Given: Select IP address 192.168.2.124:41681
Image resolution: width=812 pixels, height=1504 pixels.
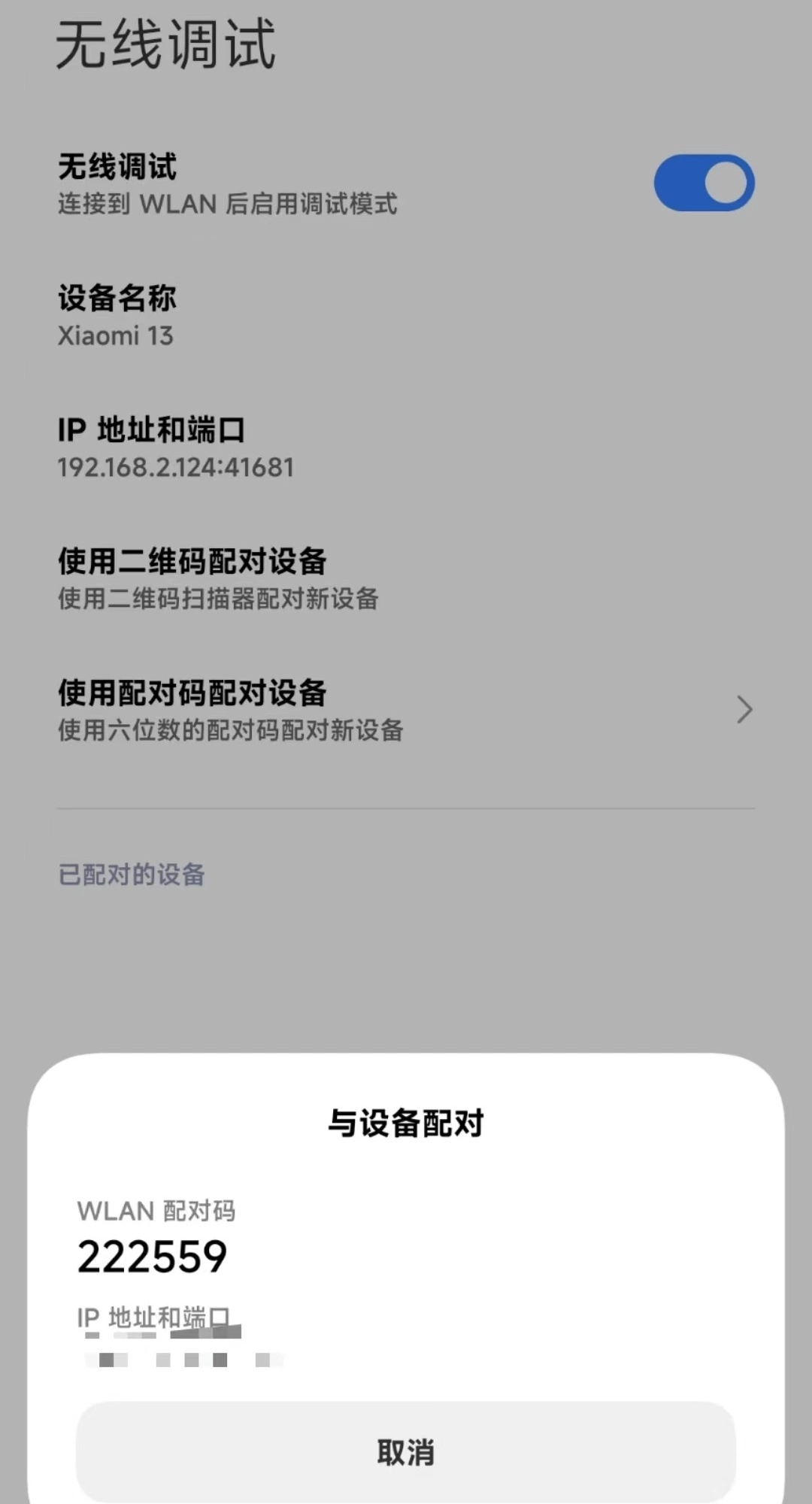Looking at the screenshot, I should [177, 468].
